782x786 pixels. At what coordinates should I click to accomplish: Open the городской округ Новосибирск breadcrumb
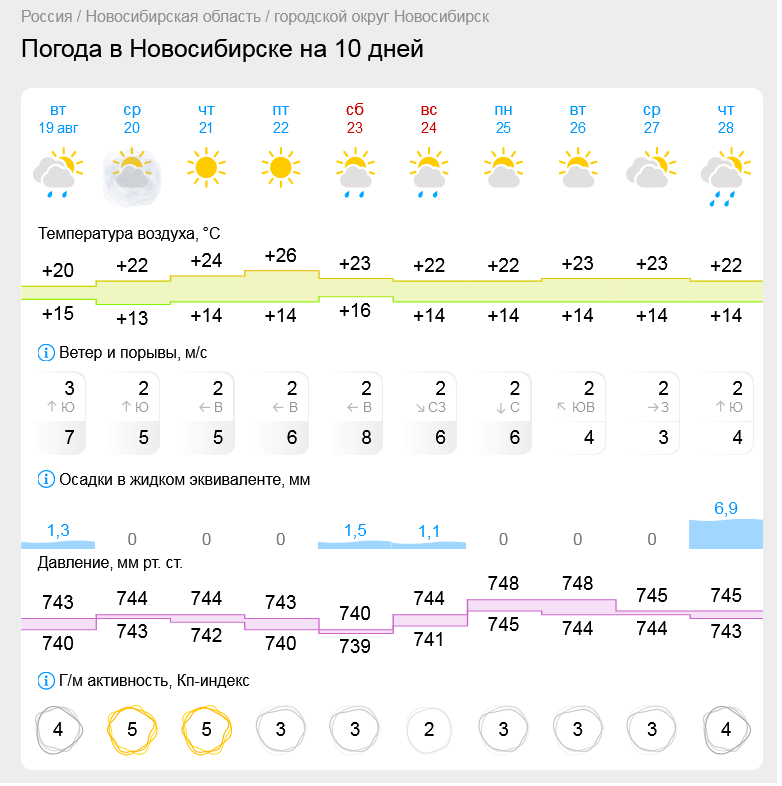[381, 17]
